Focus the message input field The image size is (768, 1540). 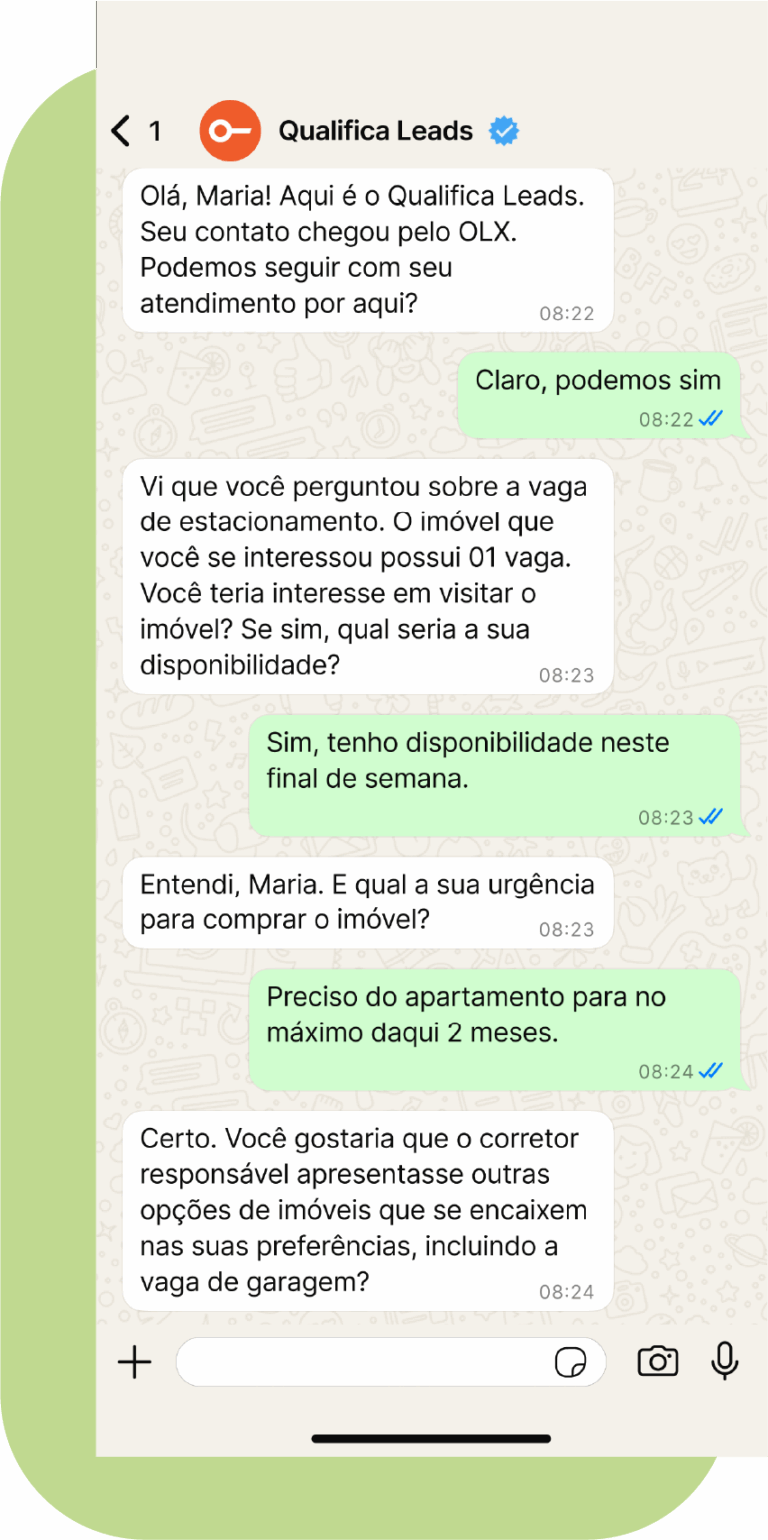(360, 1362)
